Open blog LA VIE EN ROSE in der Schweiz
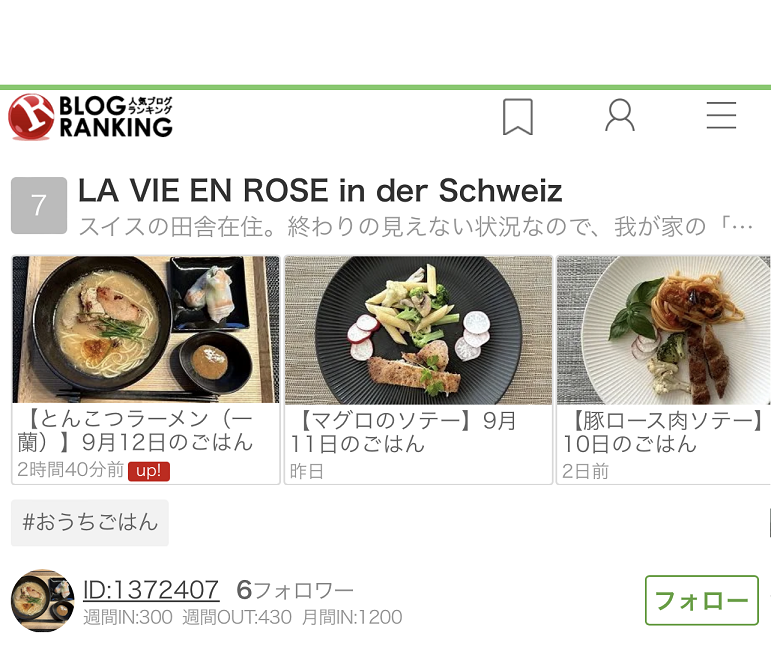Image resolution: width=771 pixels, height=664 pixels. click(x=320, y=190)
